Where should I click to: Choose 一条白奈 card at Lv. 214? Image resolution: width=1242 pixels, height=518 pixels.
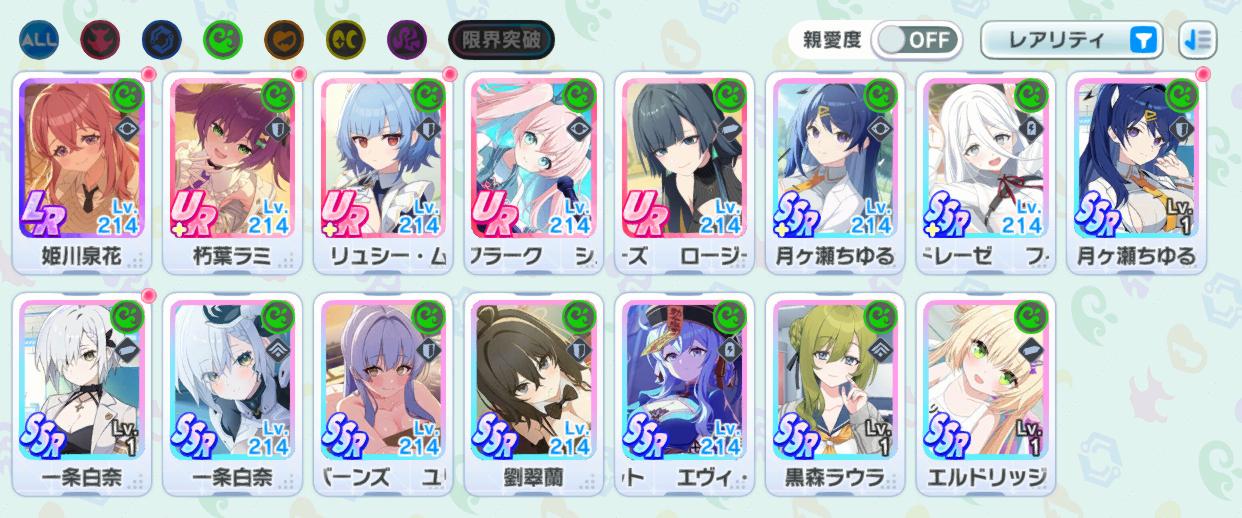tap(233, 394)
